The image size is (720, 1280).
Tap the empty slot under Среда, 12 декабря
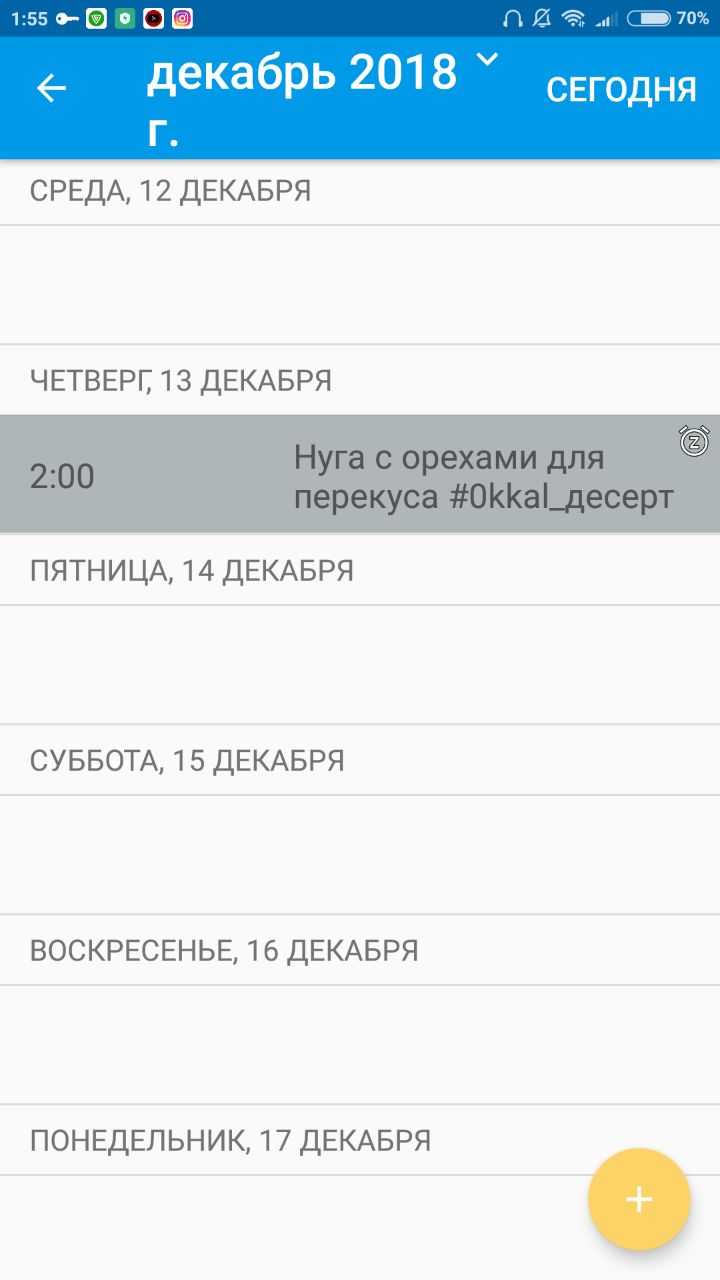click(x=360, y=285)
